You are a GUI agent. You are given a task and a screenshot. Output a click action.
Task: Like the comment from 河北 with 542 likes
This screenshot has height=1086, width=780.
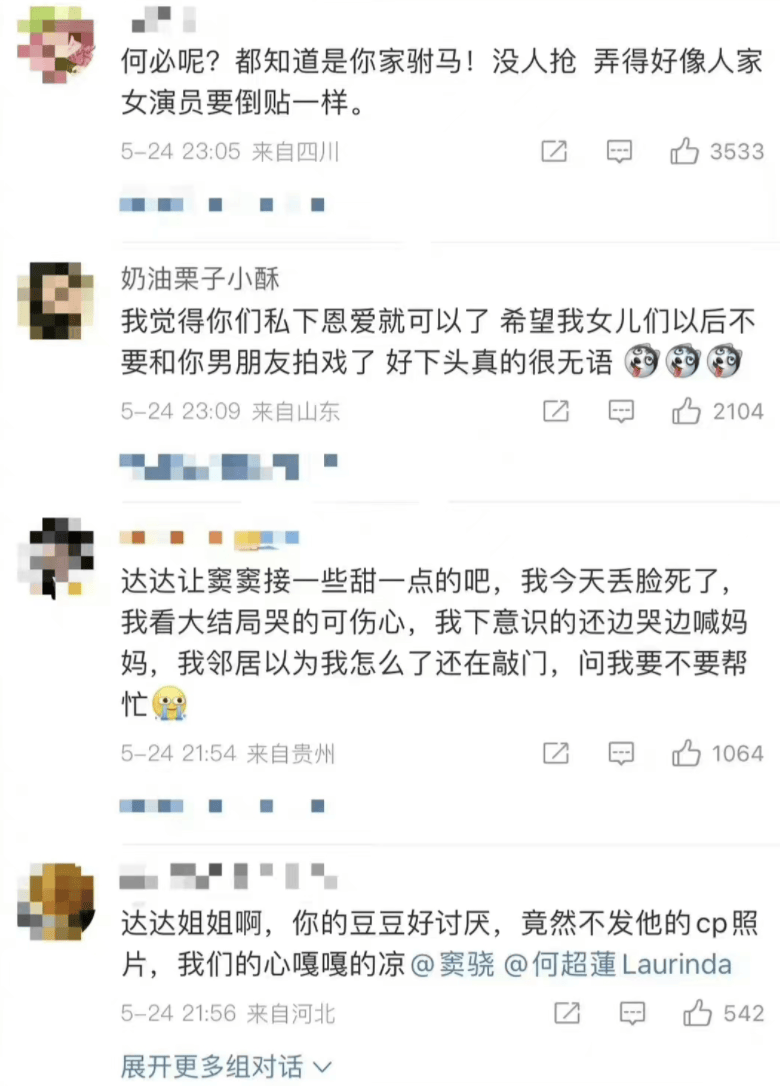click(x=698, y=1013)
